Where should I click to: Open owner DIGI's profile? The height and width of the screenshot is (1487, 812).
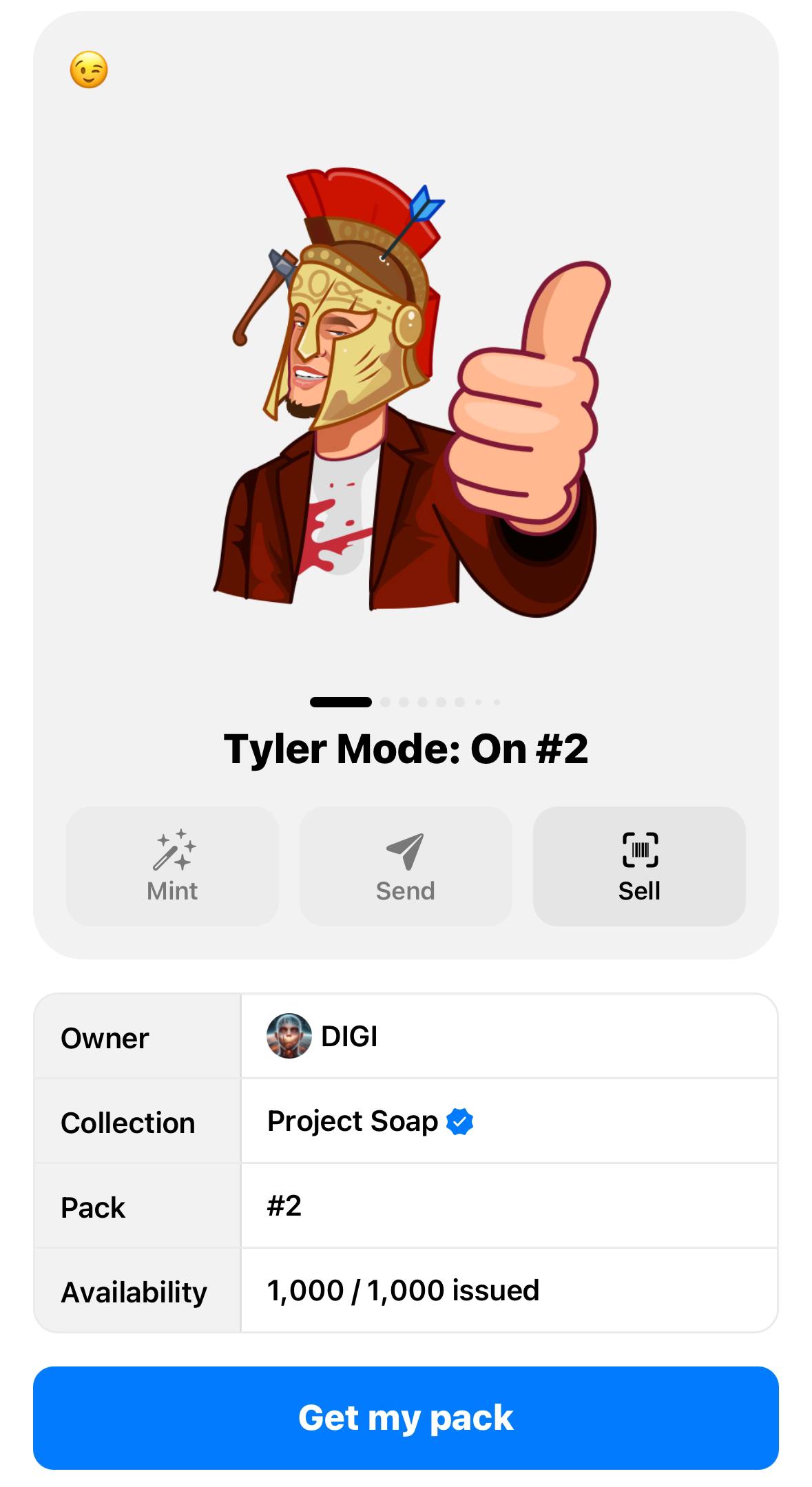point(322,1036)
